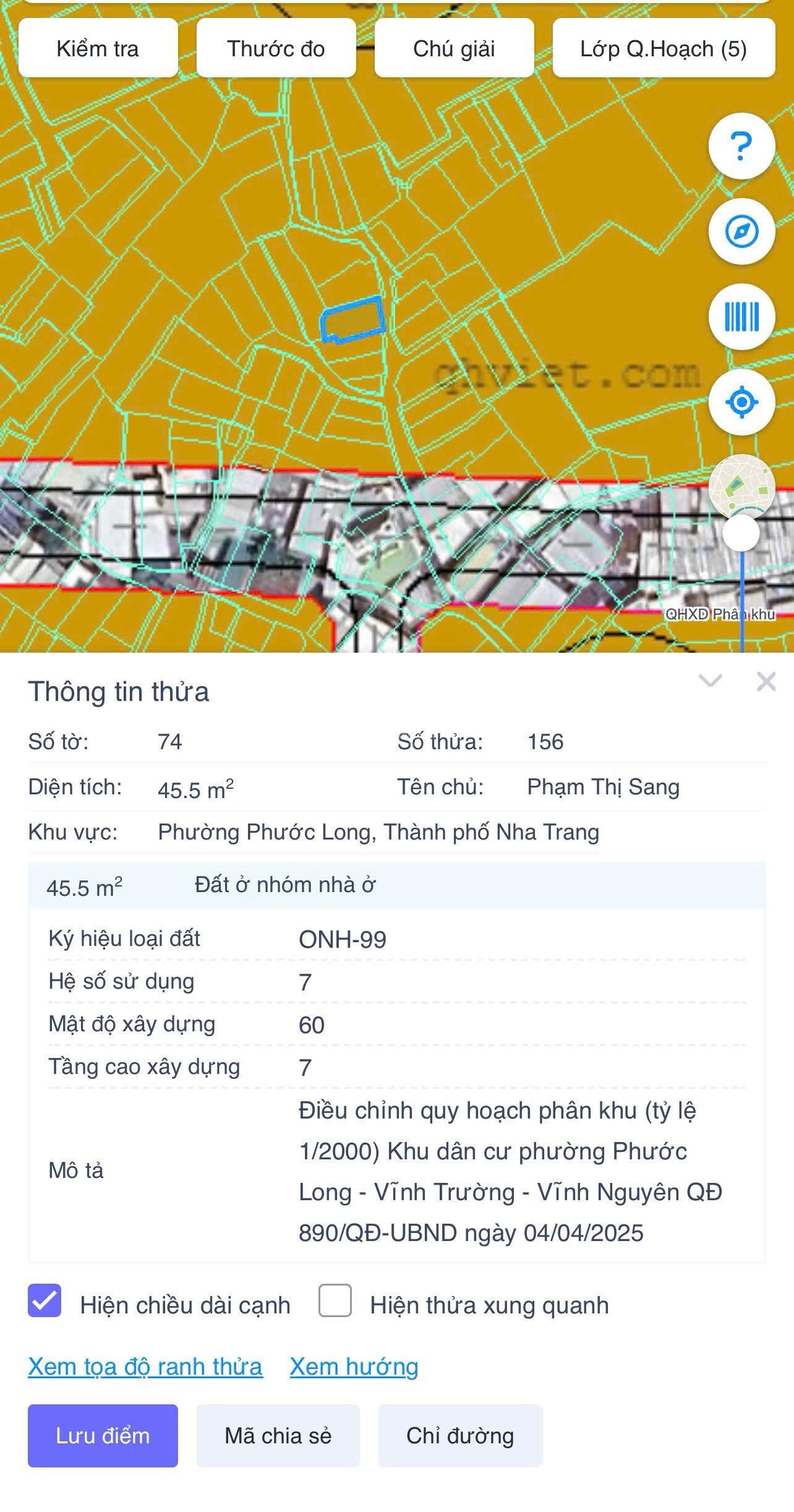Tap the Kiểm tra button
This screenshot has height=1512, width=794.
tap(98, 48)
